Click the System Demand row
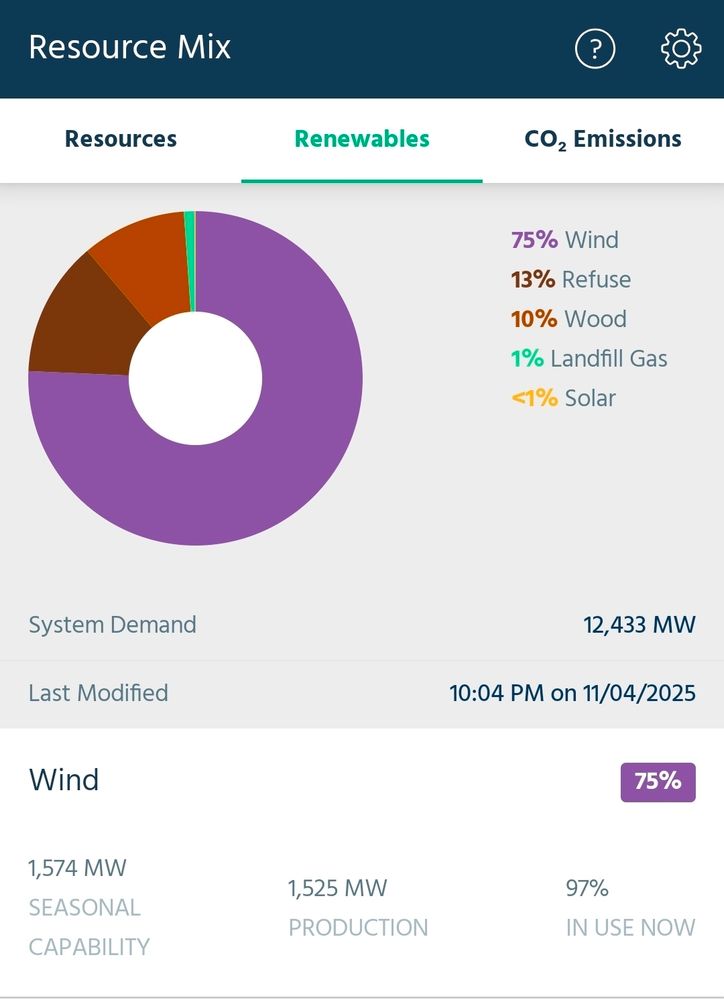The image size is (724, 1000). (362, 624)
